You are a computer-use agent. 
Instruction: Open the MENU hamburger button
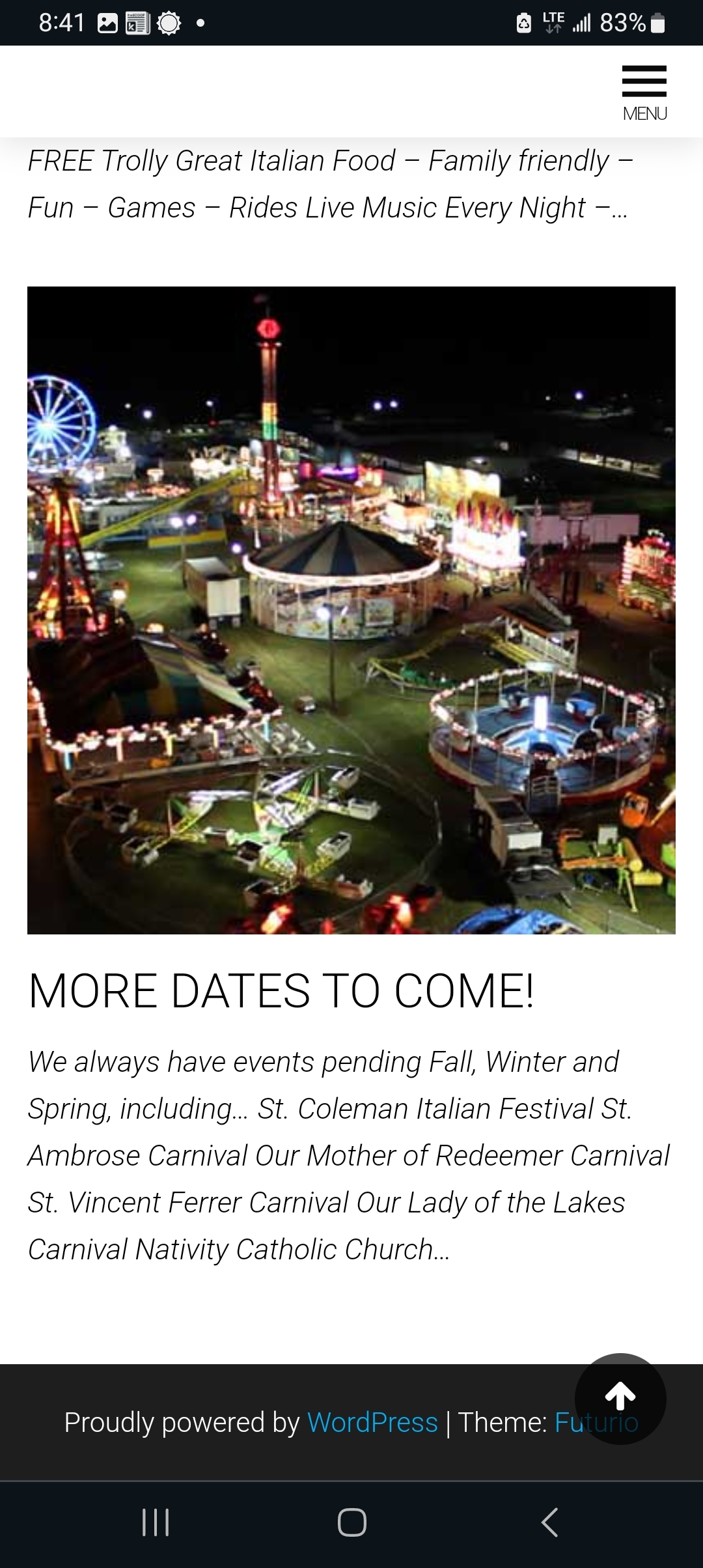click(644, 92)
